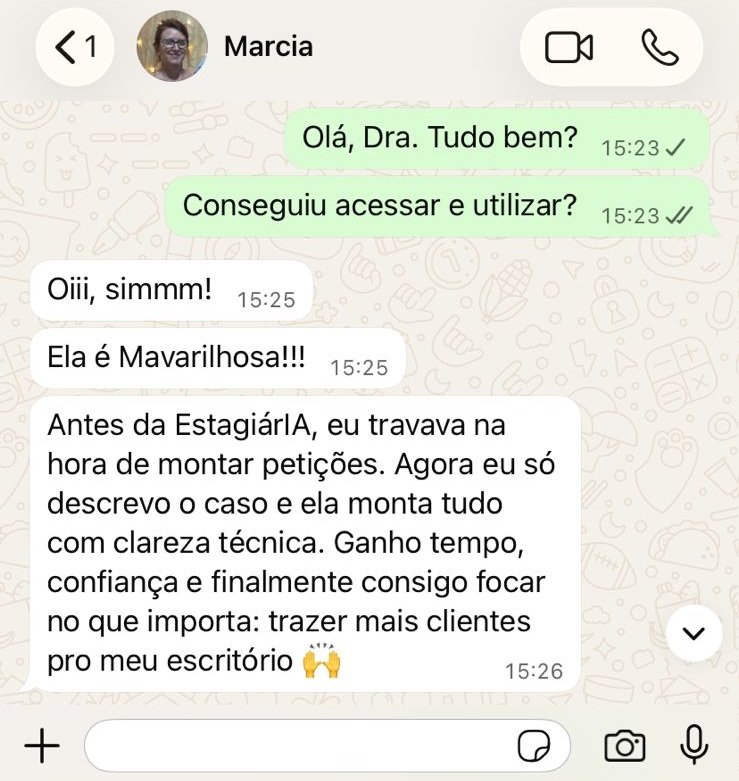Open the sticker picker

tap(535, 746)
